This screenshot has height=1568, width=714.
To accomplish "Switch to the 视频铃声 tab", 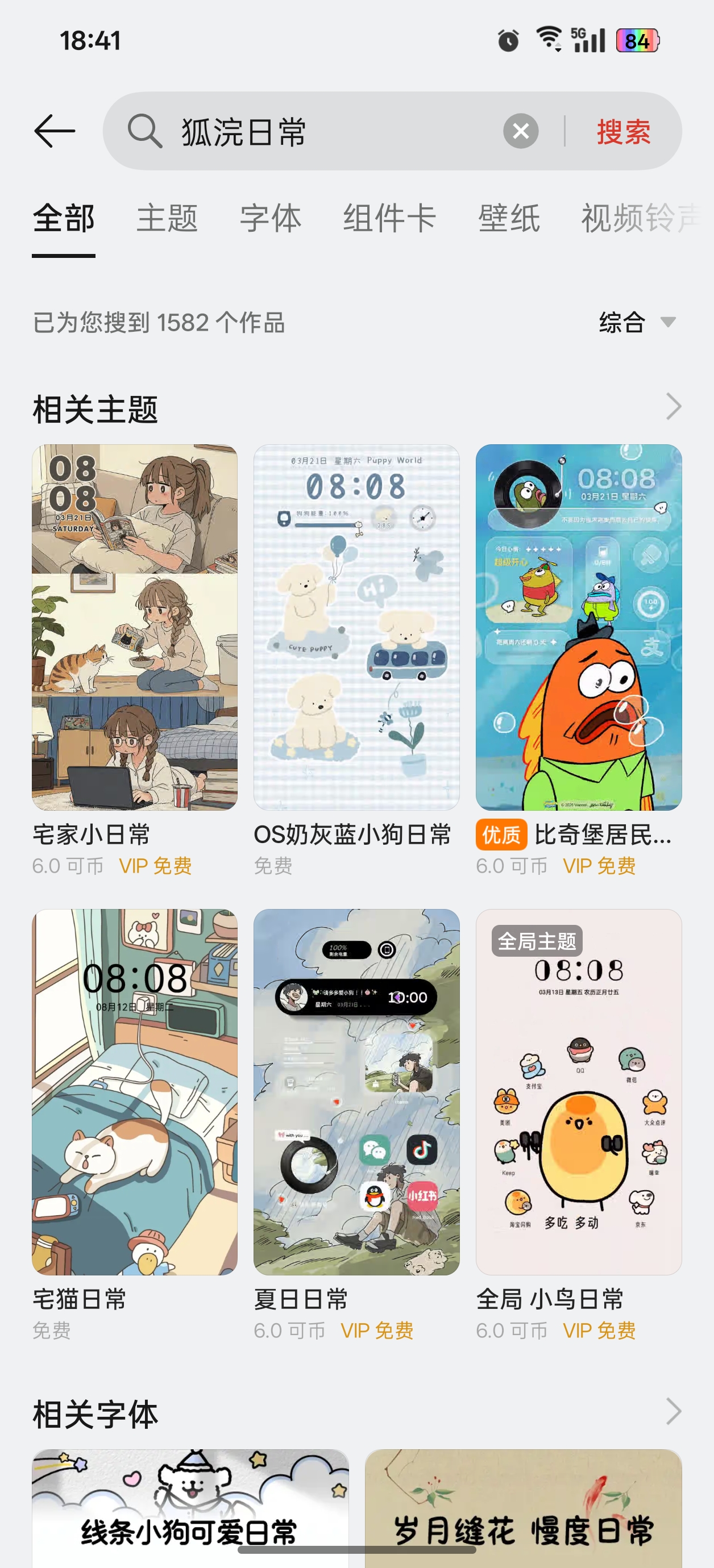I will tap(640, 219).
